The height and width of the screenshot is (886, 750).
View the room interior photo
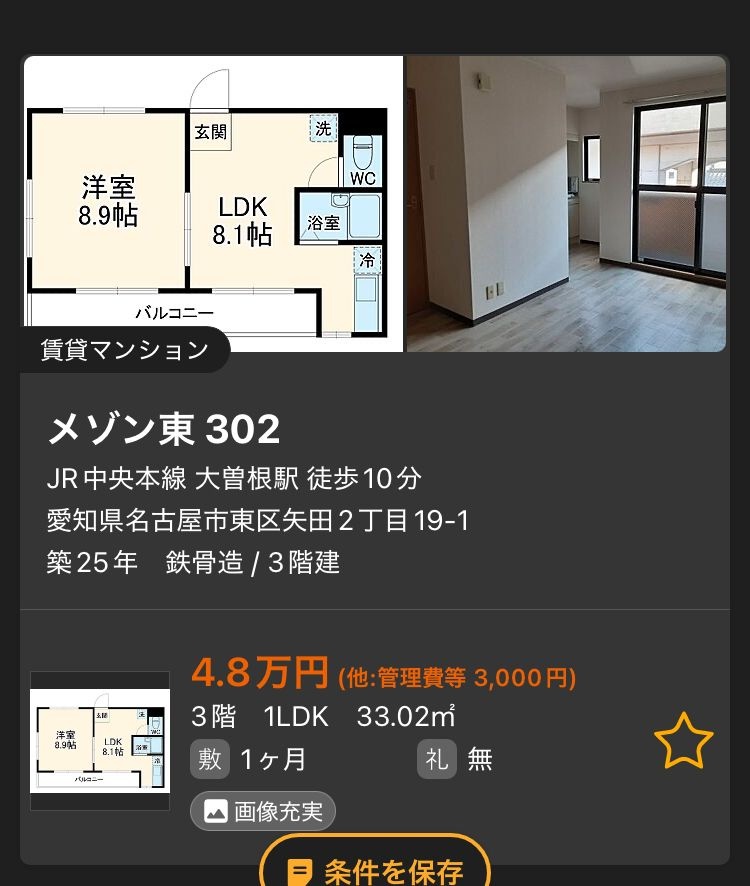566,204
